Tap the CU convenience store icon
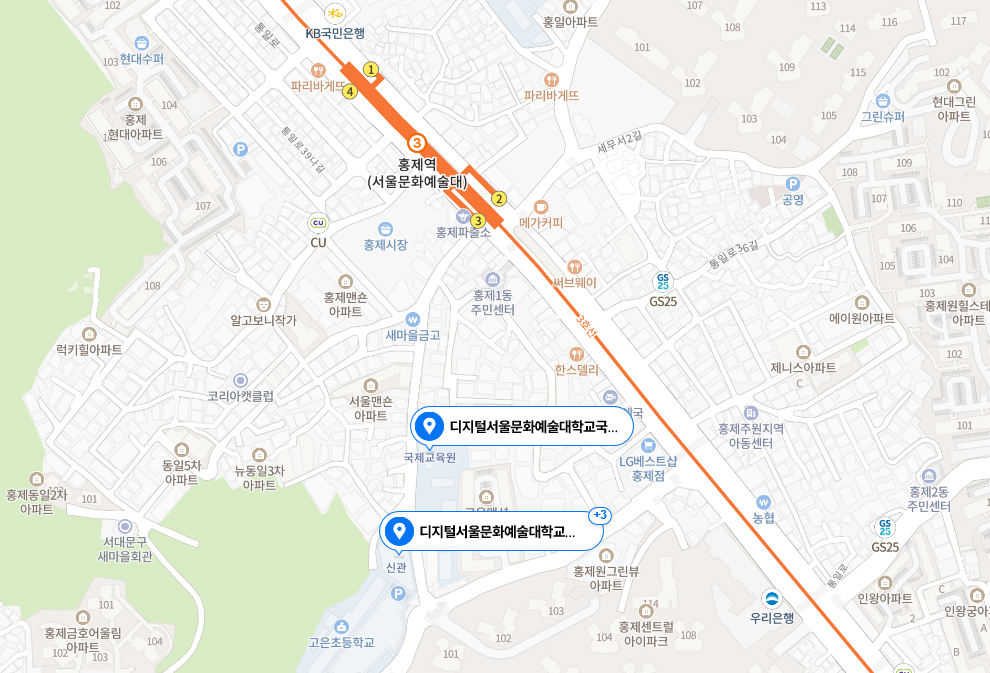 [318, 223]
